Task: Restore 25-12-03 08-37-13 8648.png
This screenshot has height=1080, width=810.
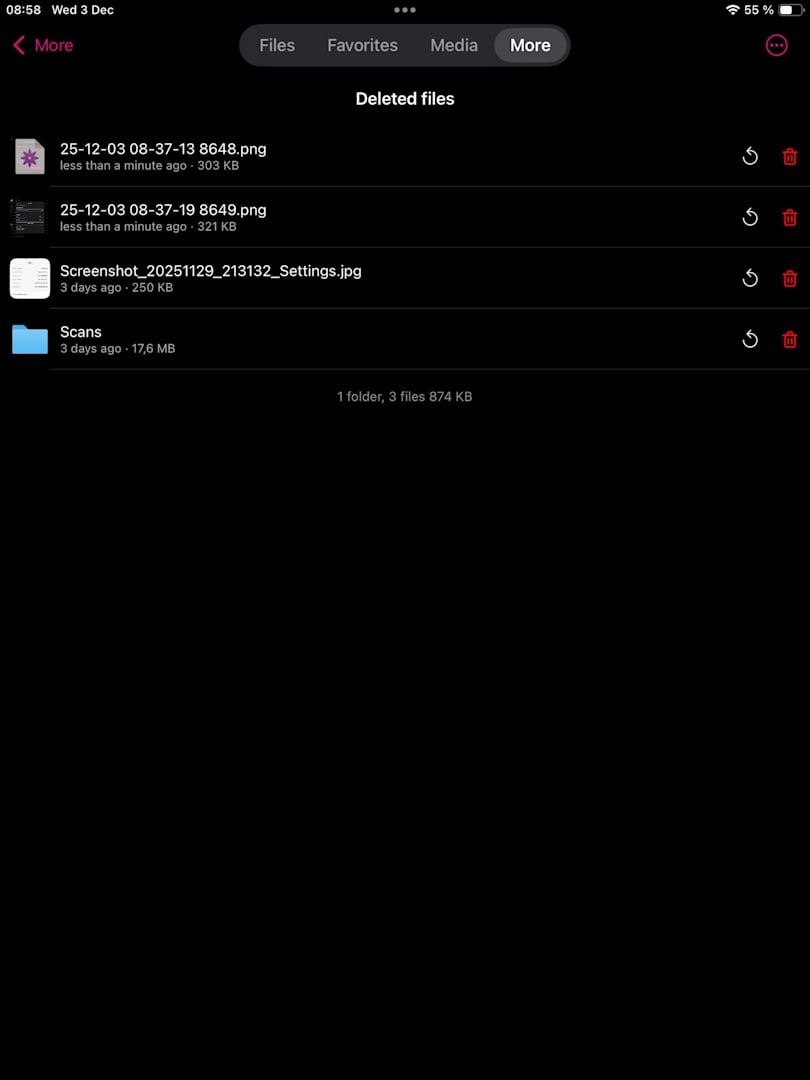Action: click(750, 156)
